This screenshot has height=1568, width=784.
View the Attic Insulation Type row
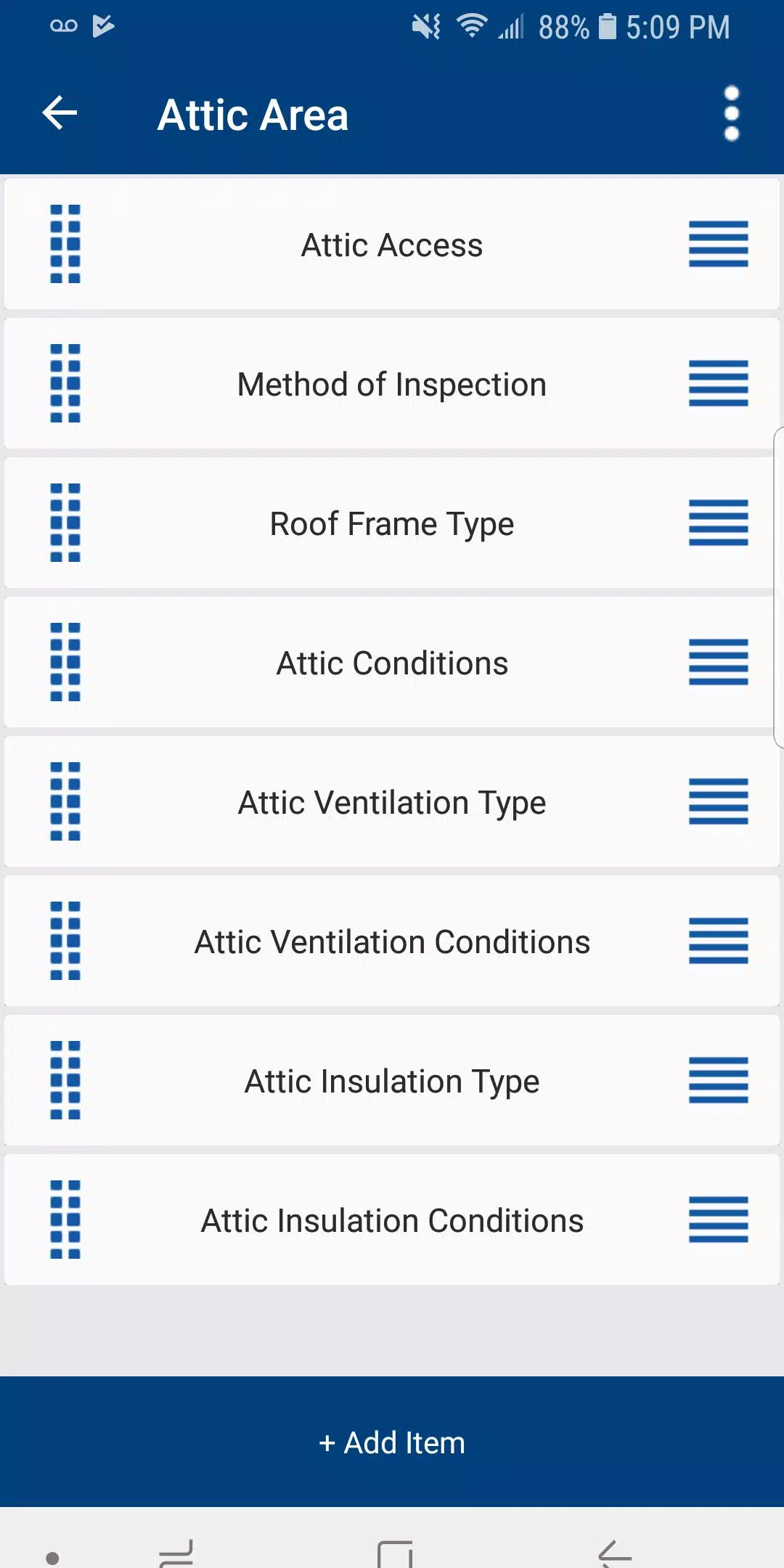click(x=392, y=1081)
